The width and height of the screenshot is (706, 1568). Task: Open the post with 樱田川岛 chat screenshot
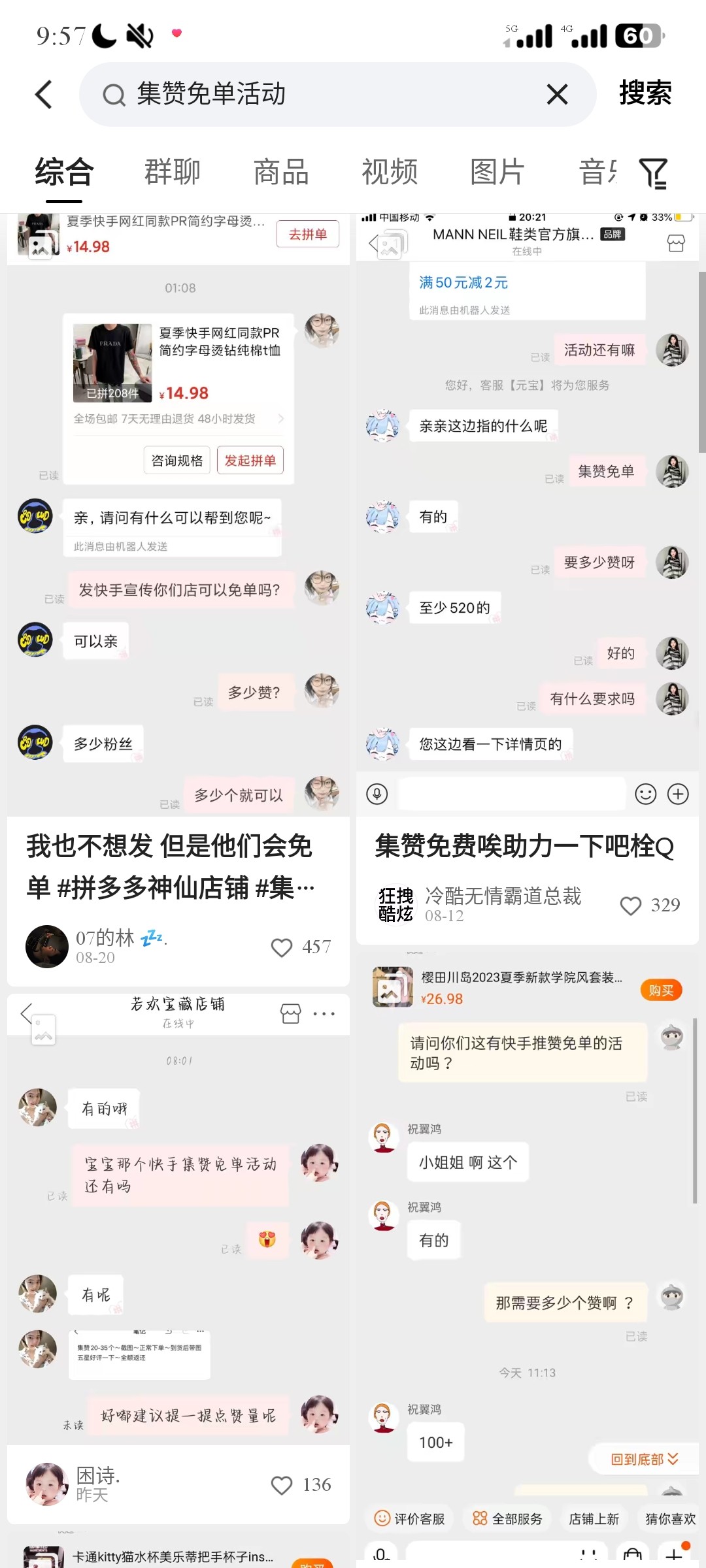(x=527, y=1209)
